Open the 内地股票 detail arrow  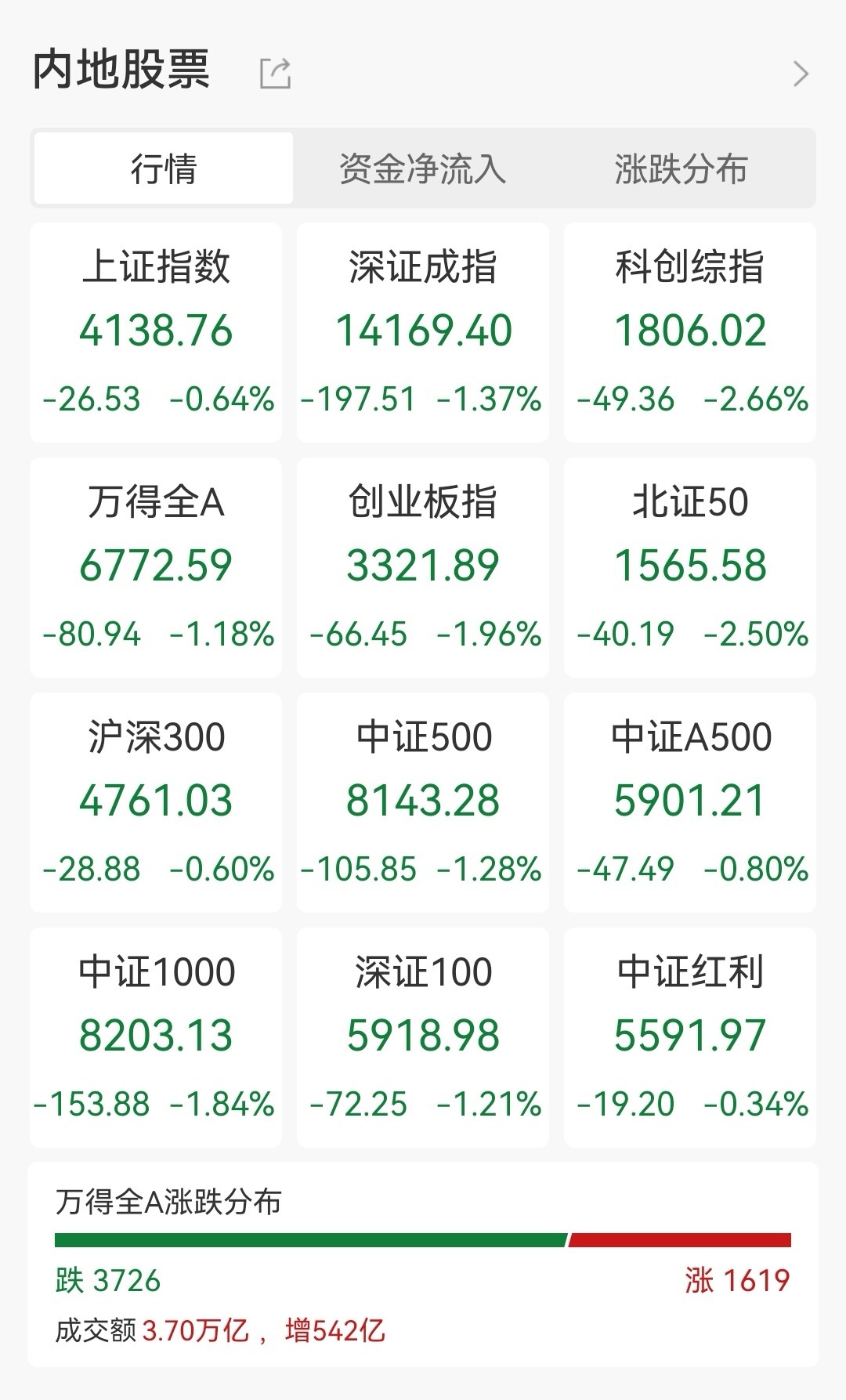[x=800, y=74]
